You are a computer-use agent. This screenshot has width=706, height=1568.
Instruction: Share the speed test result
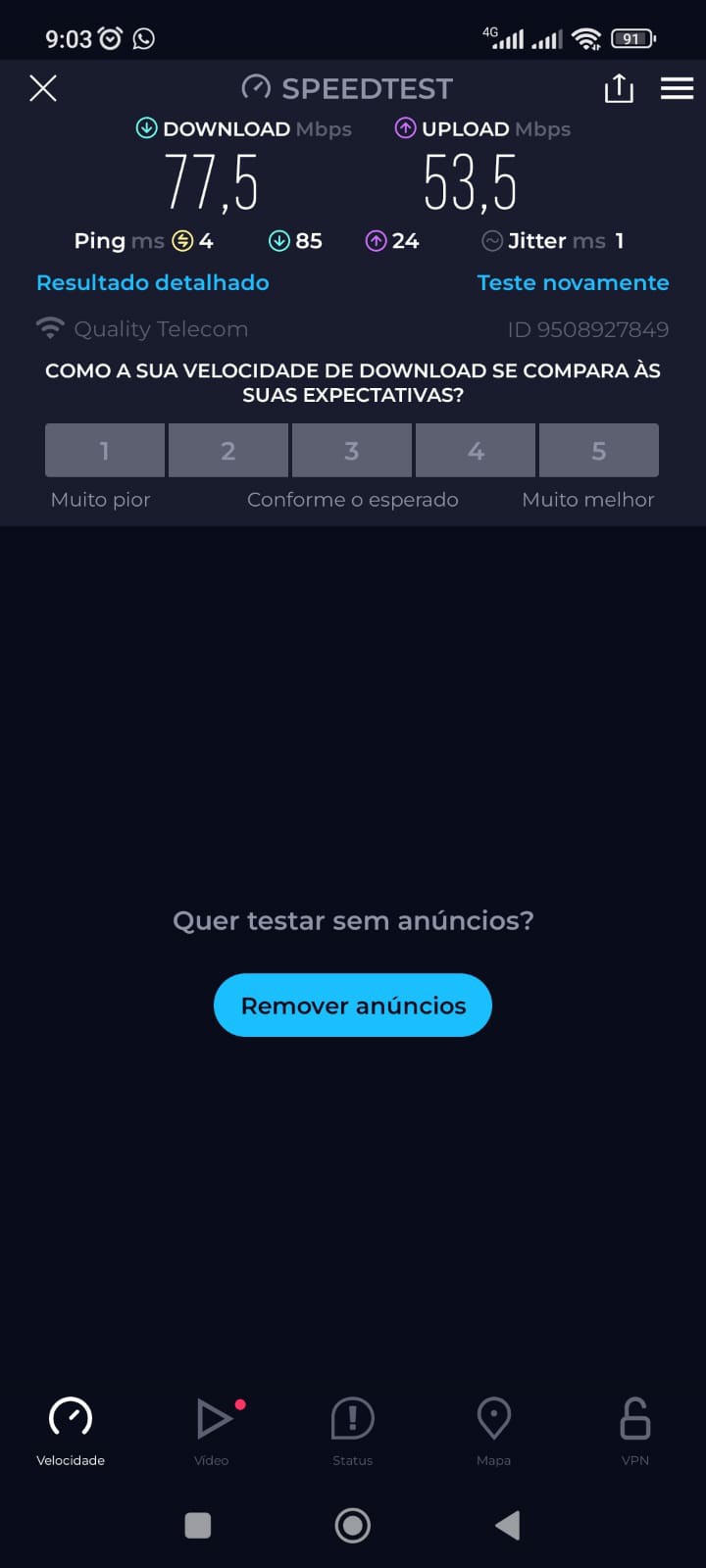[x=619, y=88]
